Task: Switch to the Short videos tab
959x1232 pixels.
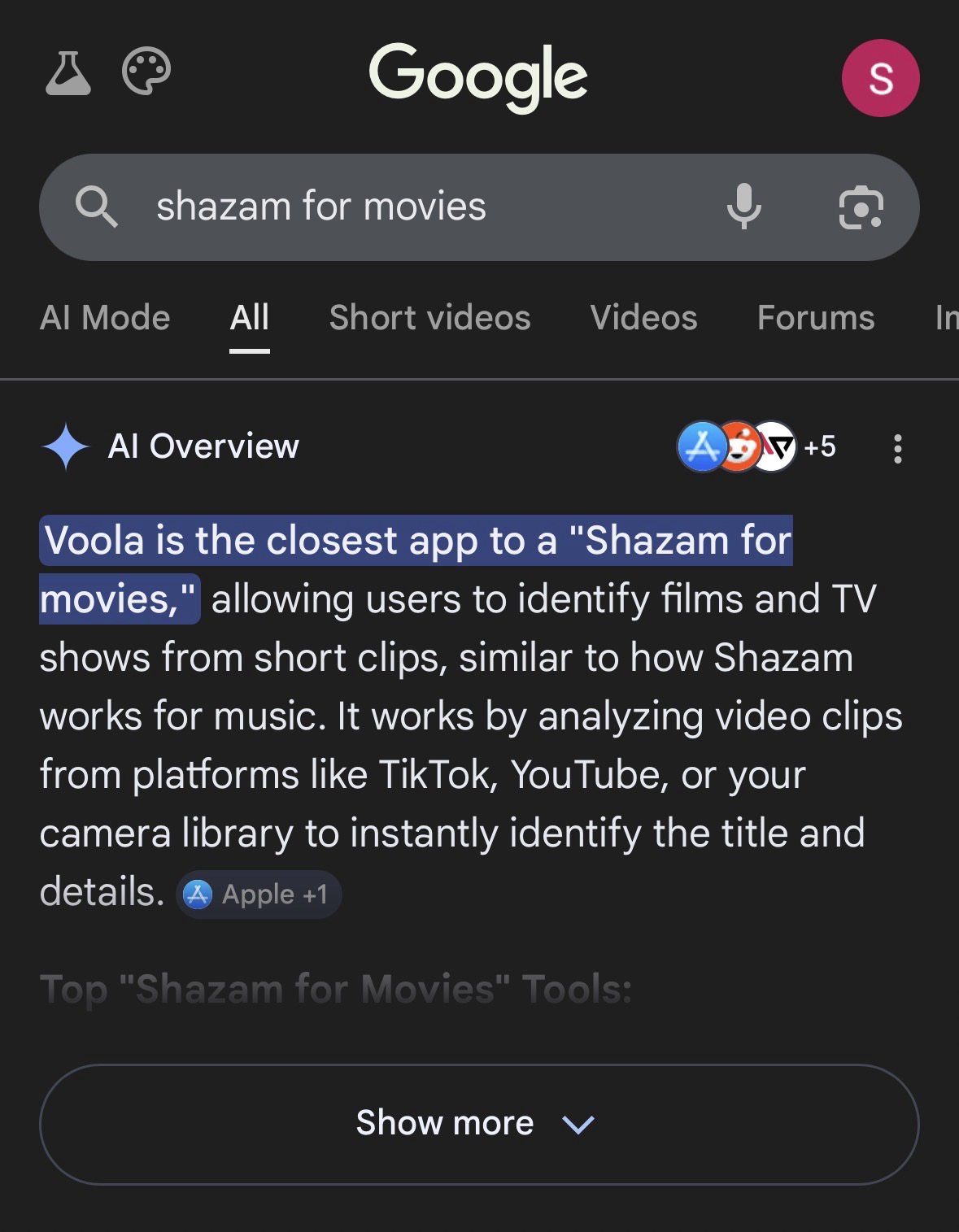Action: (429, 318)
